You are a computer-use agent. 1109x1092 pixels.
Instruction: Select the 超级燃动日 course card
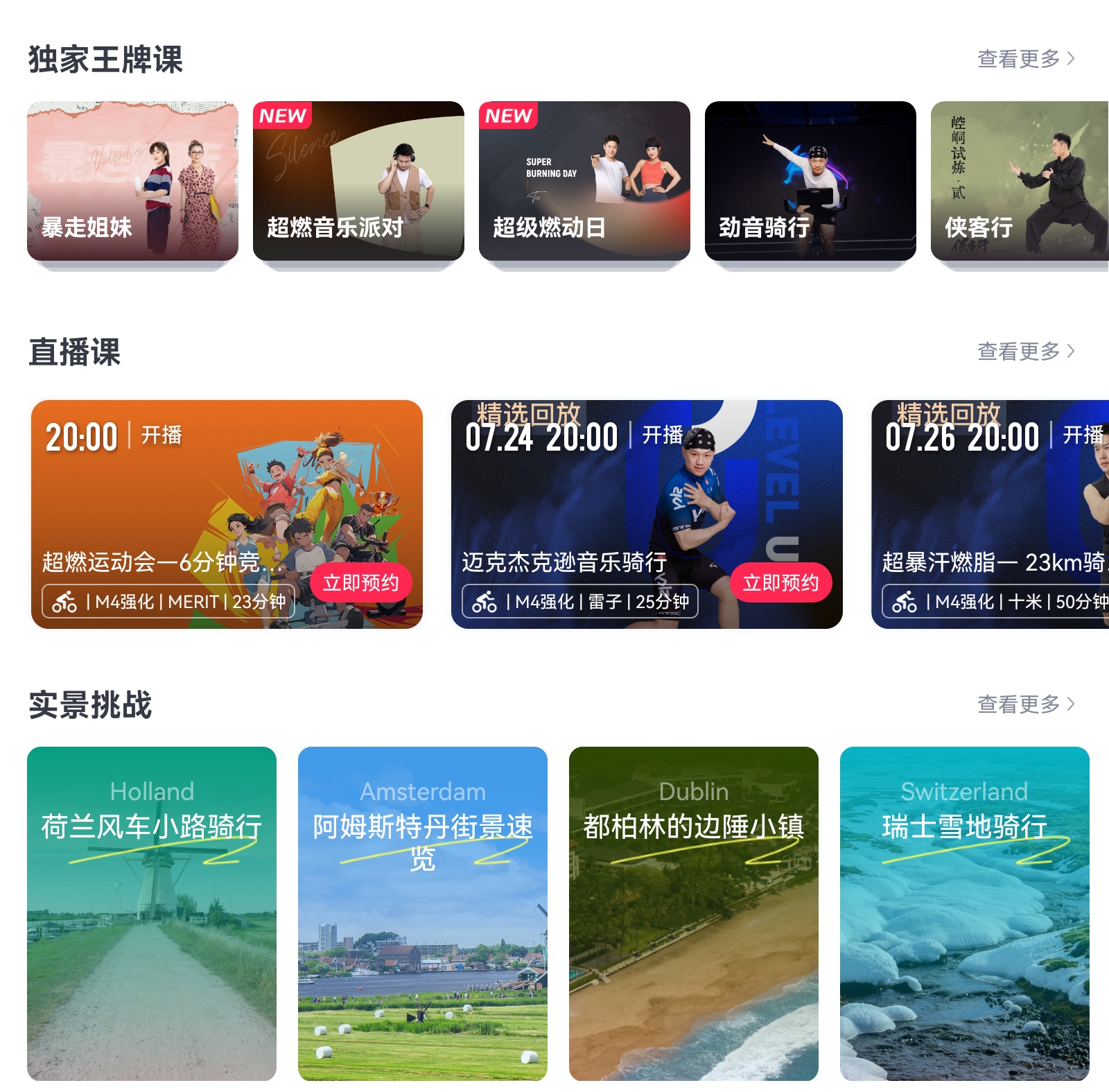point(584,181)
